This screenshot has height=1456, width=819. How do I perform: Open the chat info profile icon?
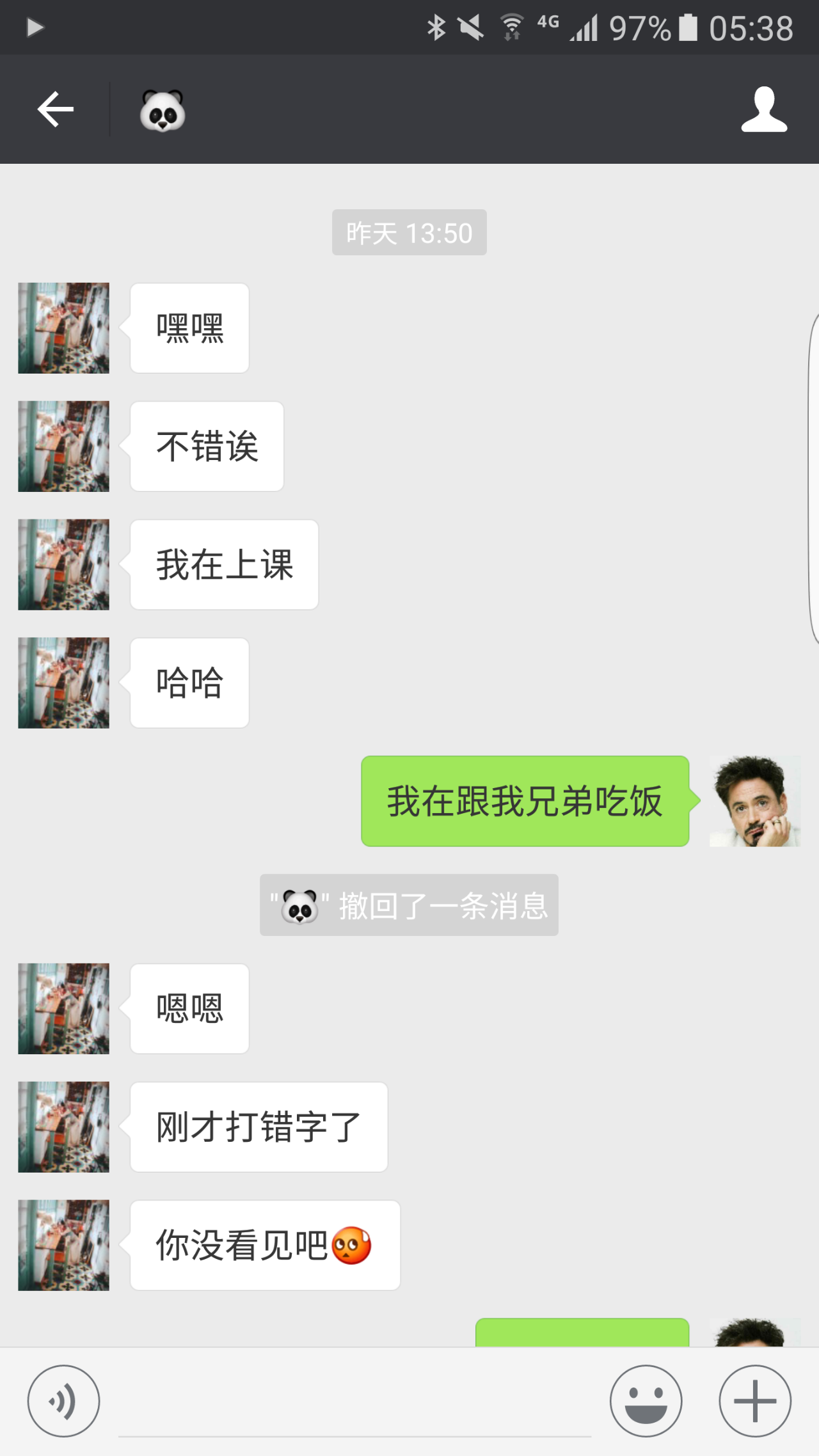pos(763,110)
